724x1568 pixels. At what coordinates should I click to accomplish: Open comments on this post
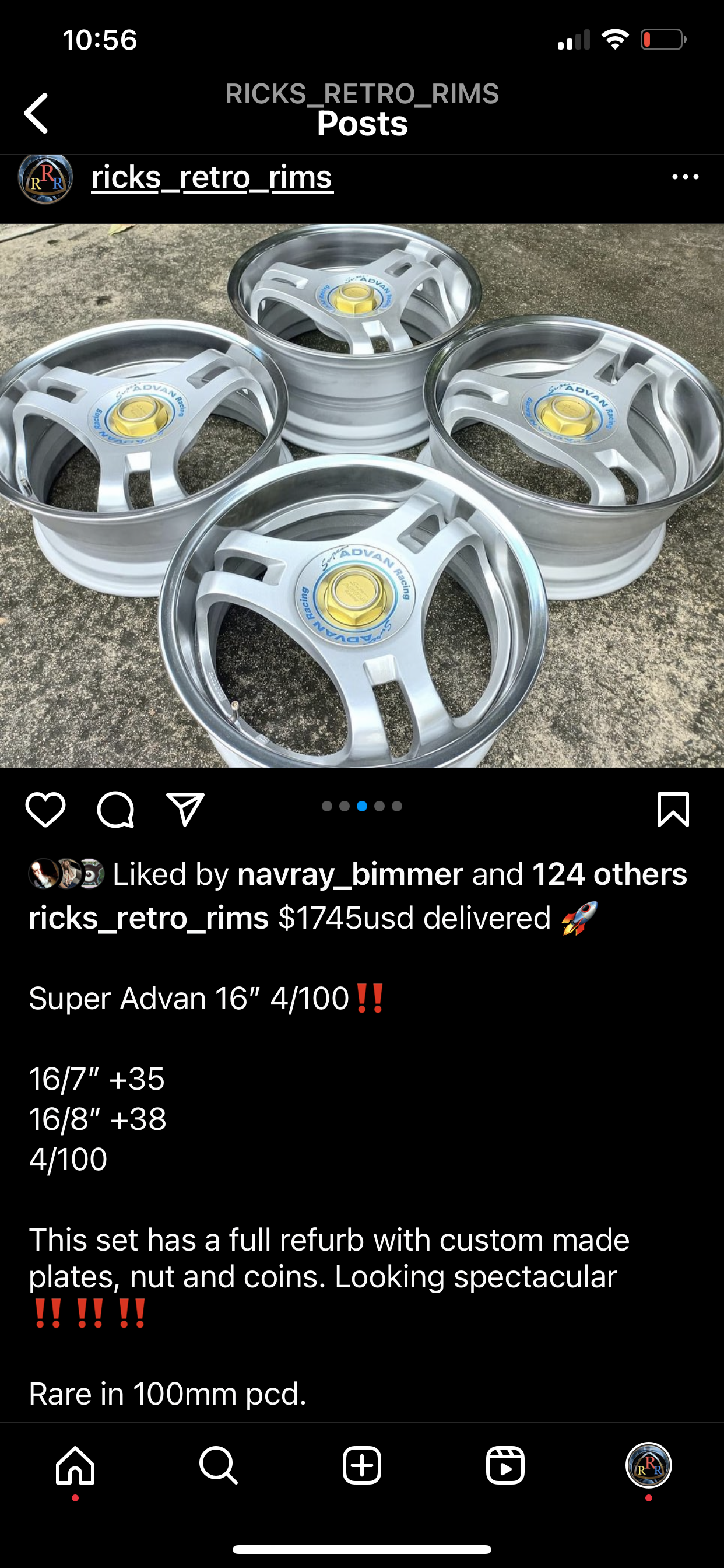[x=115, y=810]
